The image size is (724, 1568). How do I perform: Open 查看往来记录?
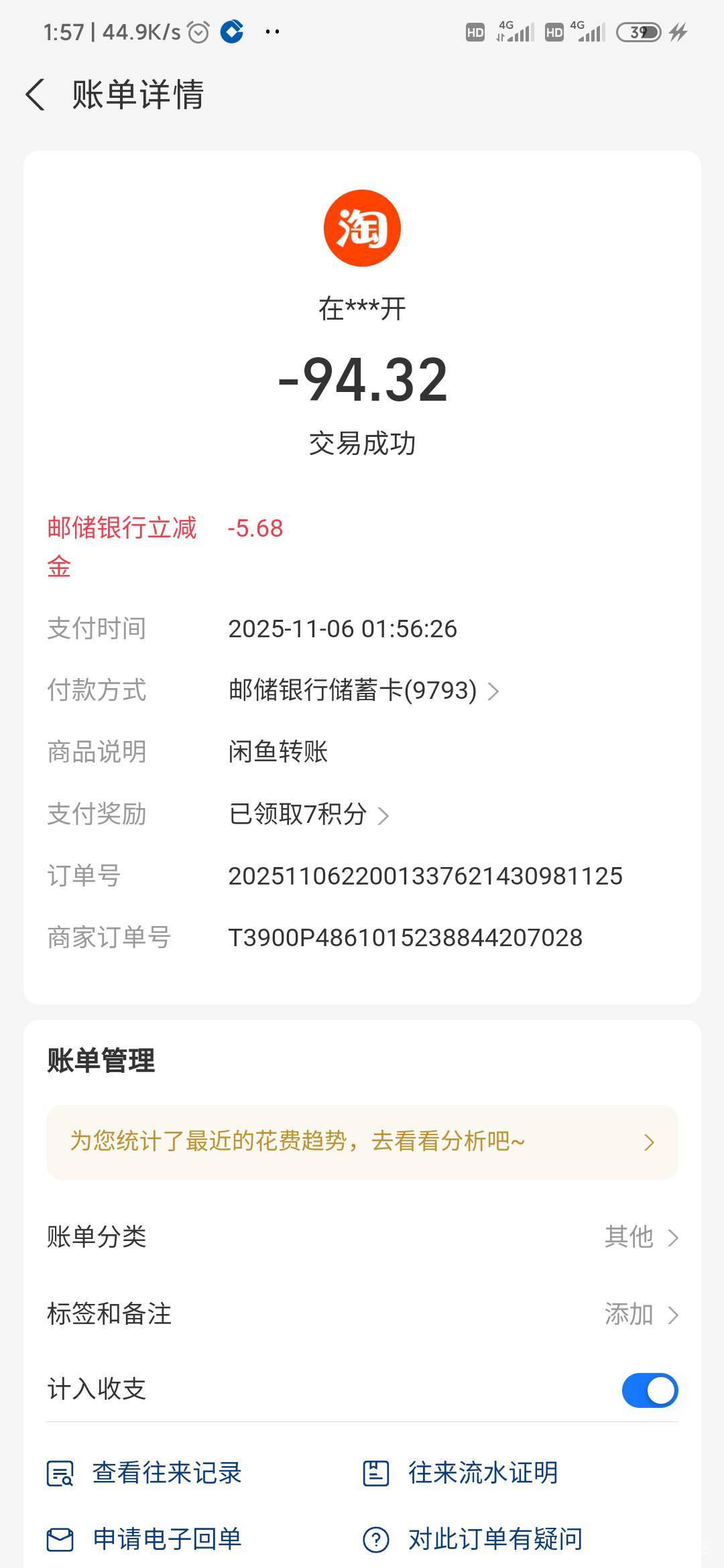point(145,1473)
